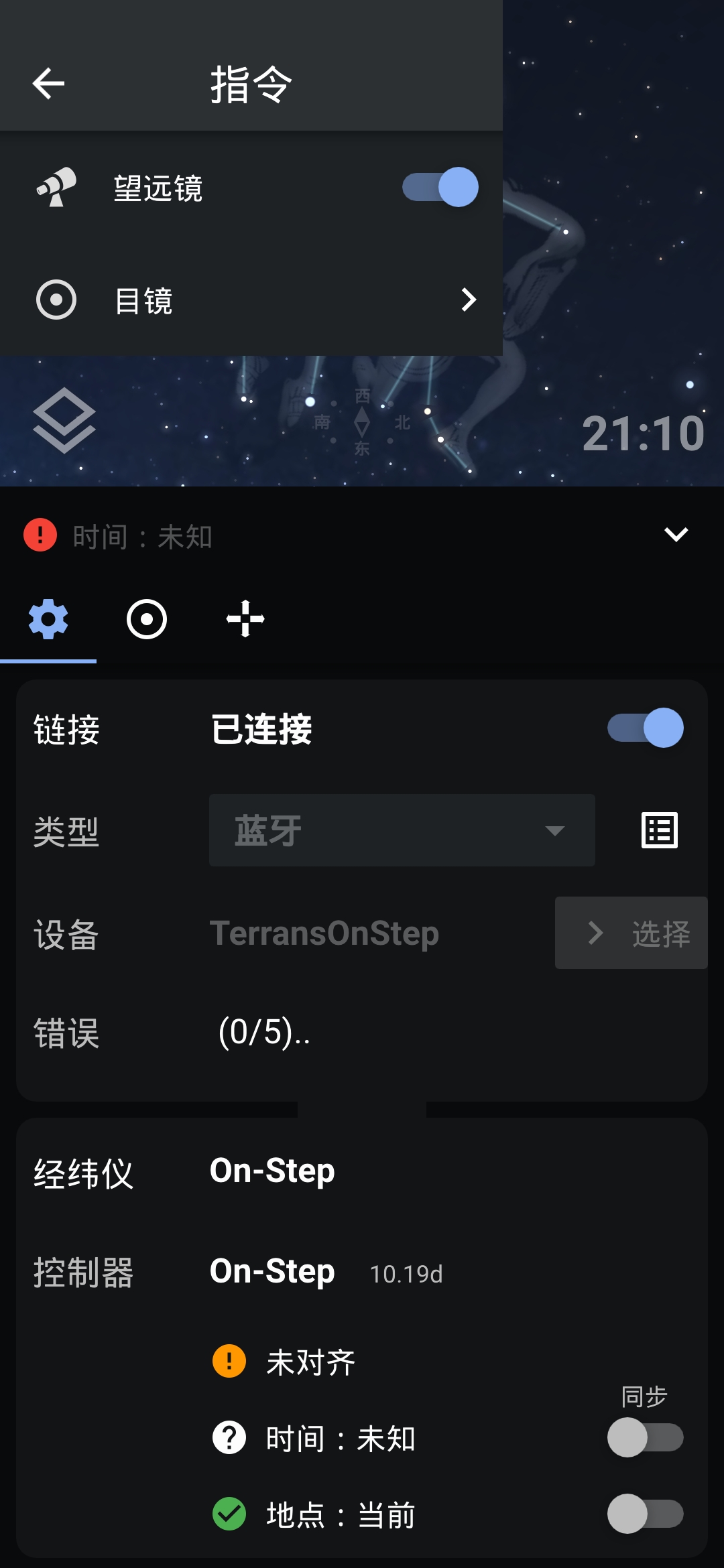Enable sync for 时间：未知

click(x=645, y=1437)
